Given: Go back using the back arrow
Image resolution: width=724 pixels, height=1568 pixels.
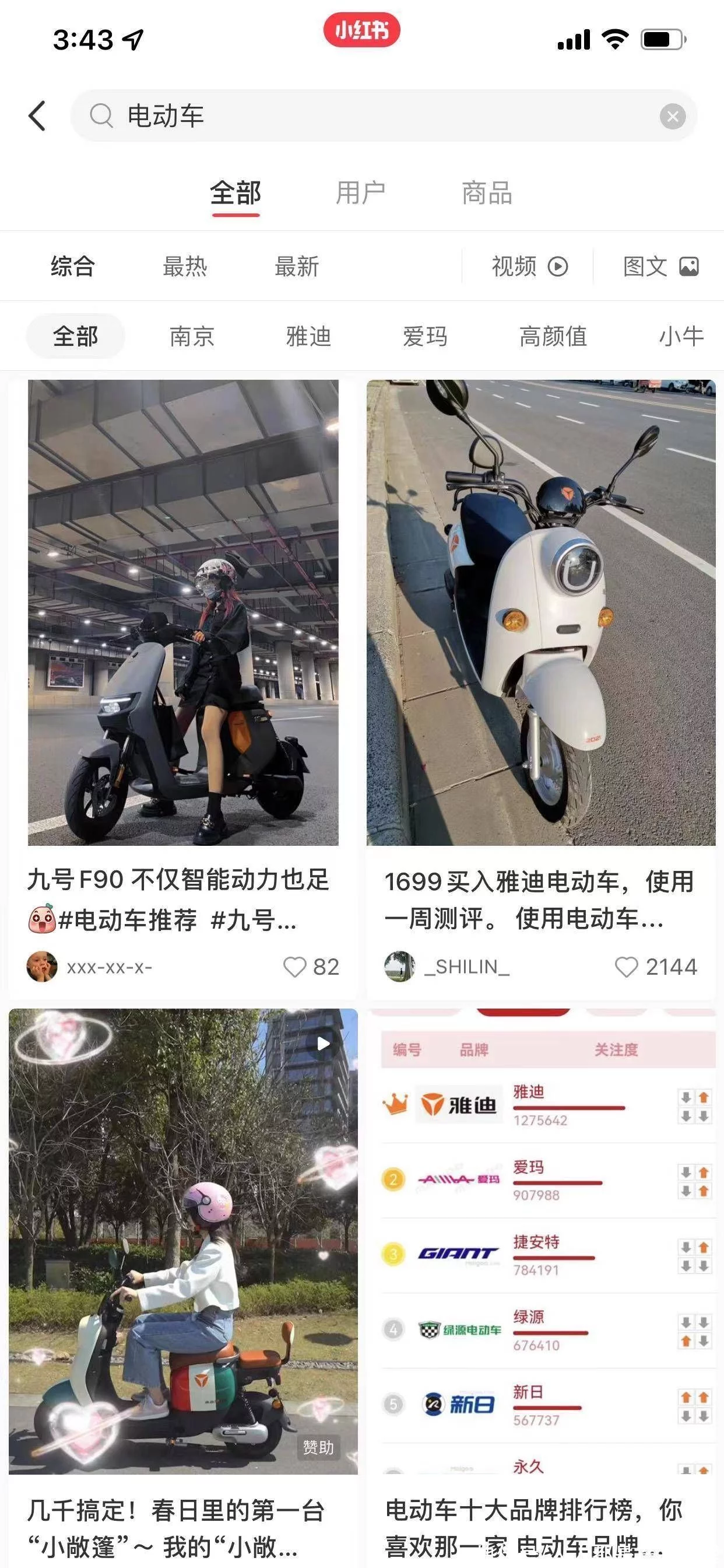Looking at the screenshot, I should (x=37, y=116).
